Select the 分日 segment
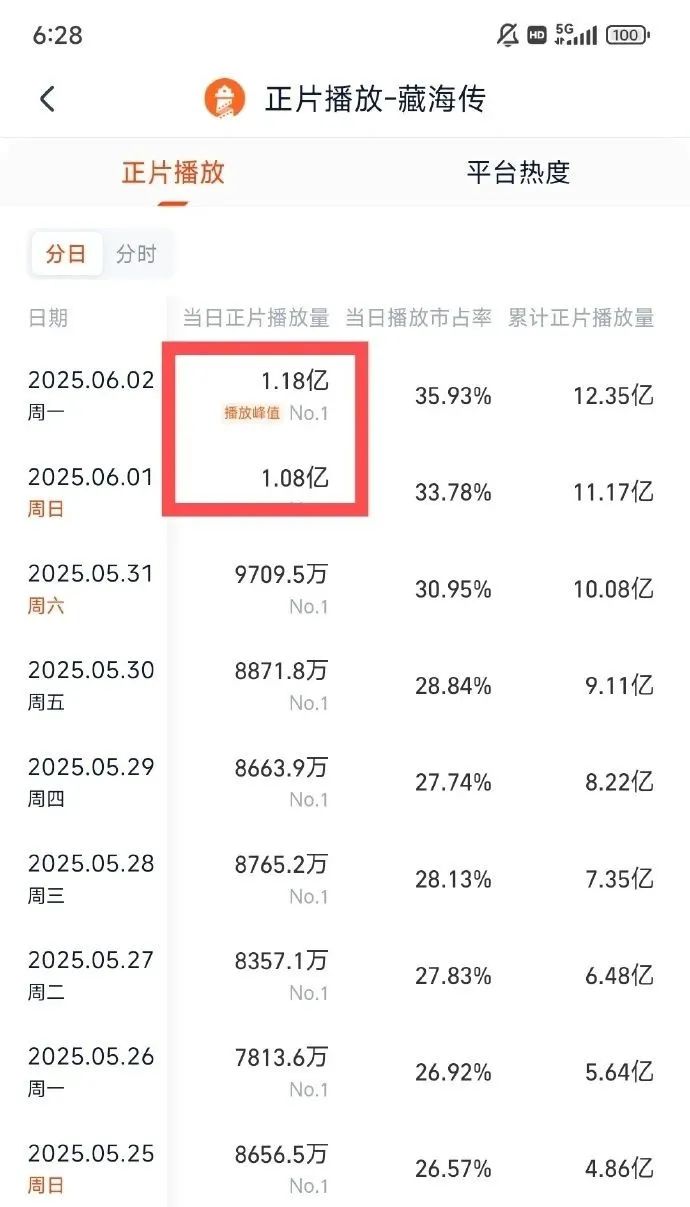 coord(66,254)
